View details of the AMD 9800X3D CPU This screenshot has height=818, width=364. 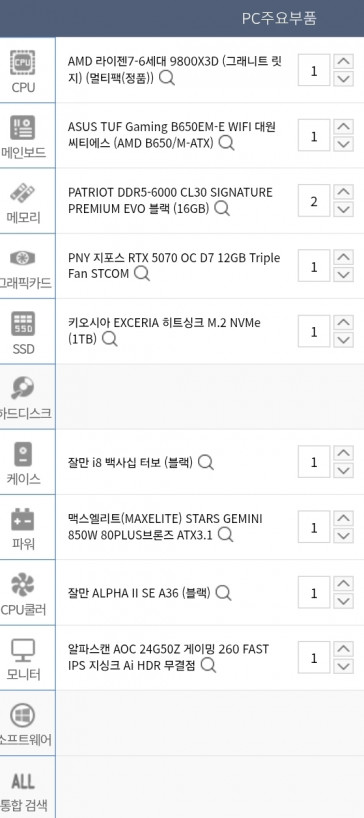(x=167, y=78)
